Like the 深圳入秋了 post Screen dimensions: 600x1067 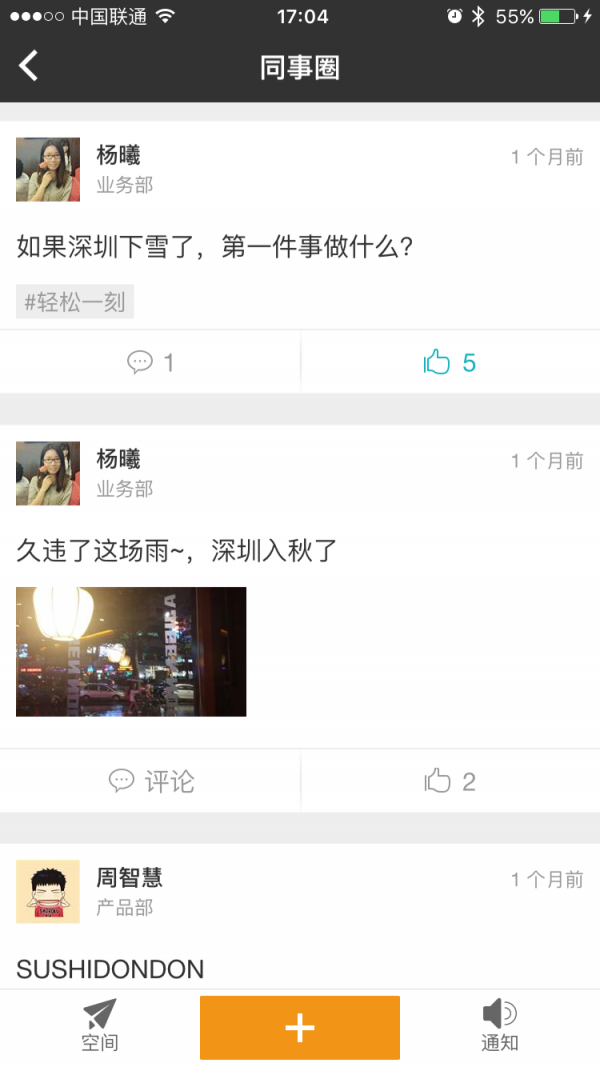coord(450,781)
